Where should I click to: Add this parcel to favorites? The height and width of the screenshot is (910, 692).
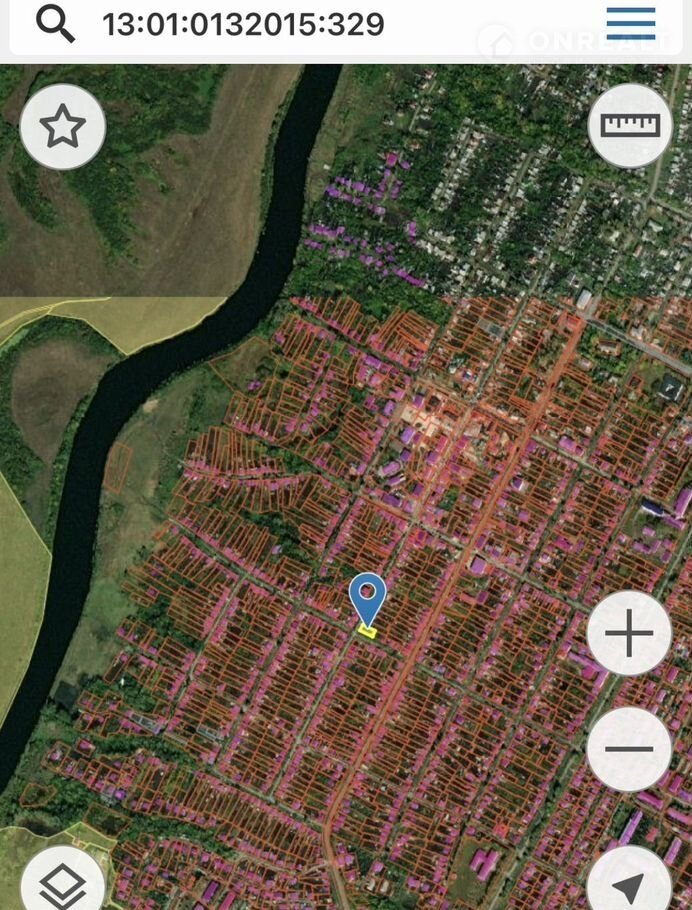pos(62,127)
